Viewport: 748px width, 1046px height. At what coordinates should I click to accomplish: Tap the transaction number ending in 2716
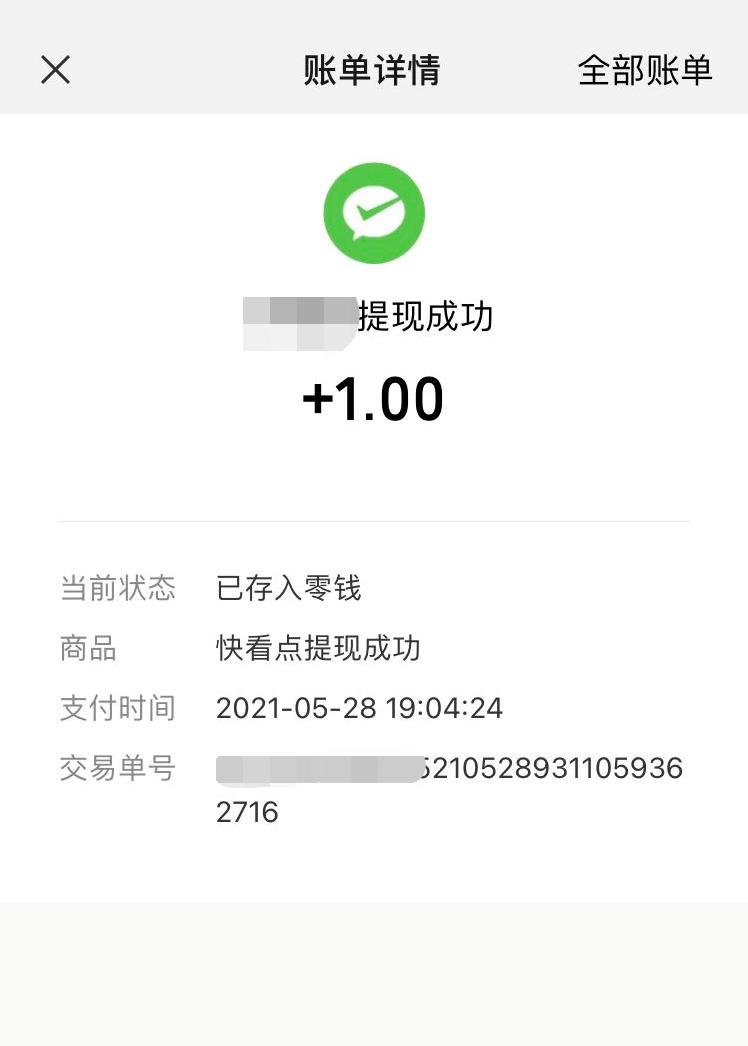coord(246,813)
